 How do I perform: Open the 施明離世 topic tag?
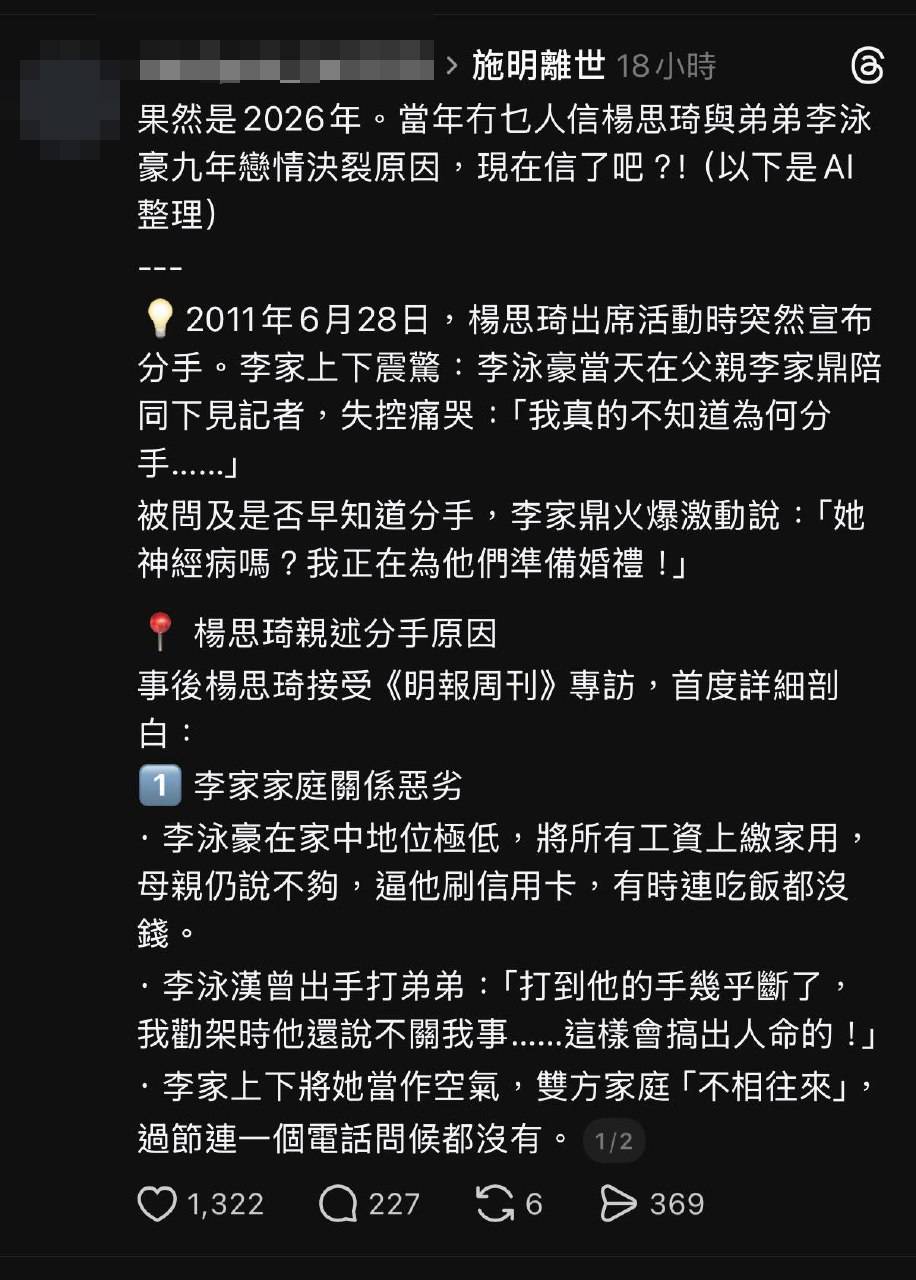538,66
